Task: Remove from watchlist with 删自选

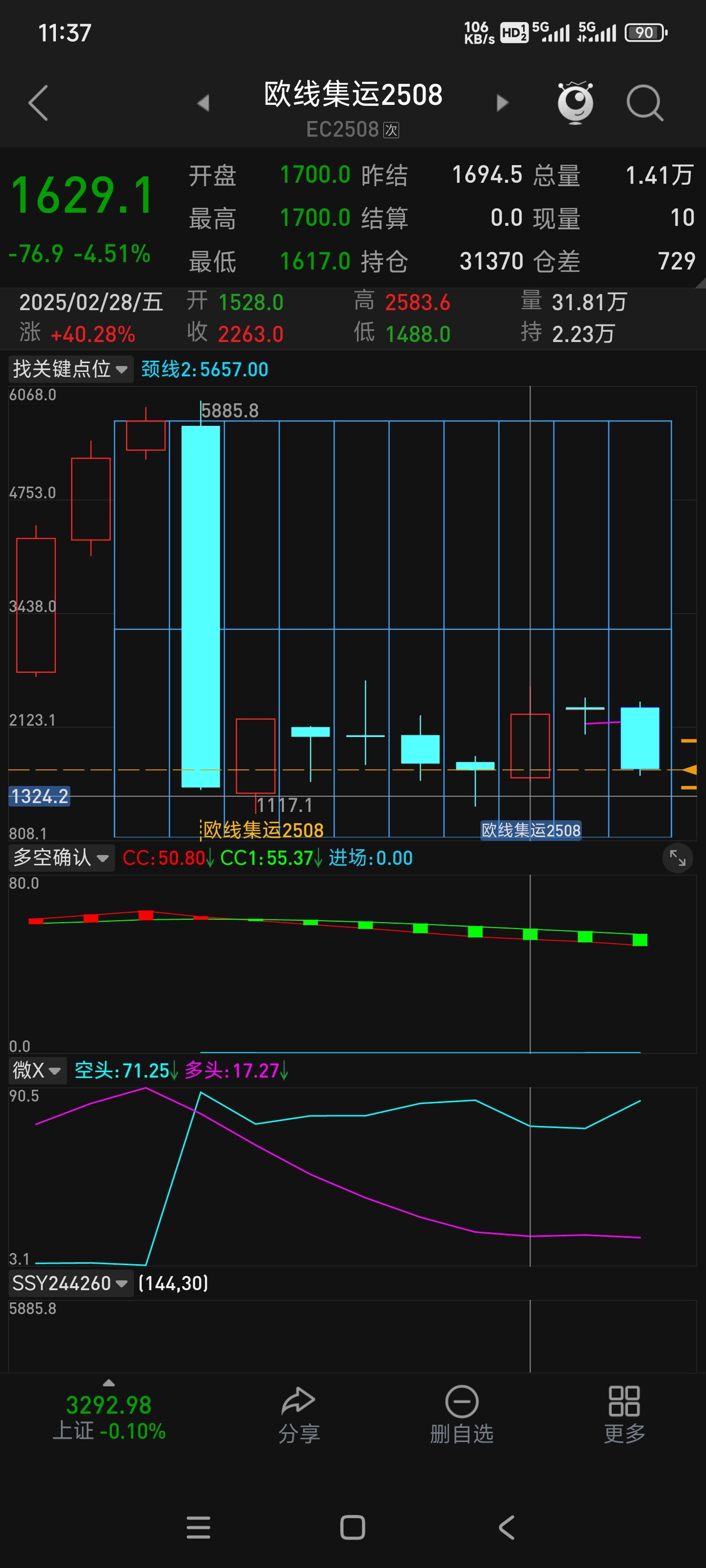Action: [x=462, y=1415]
